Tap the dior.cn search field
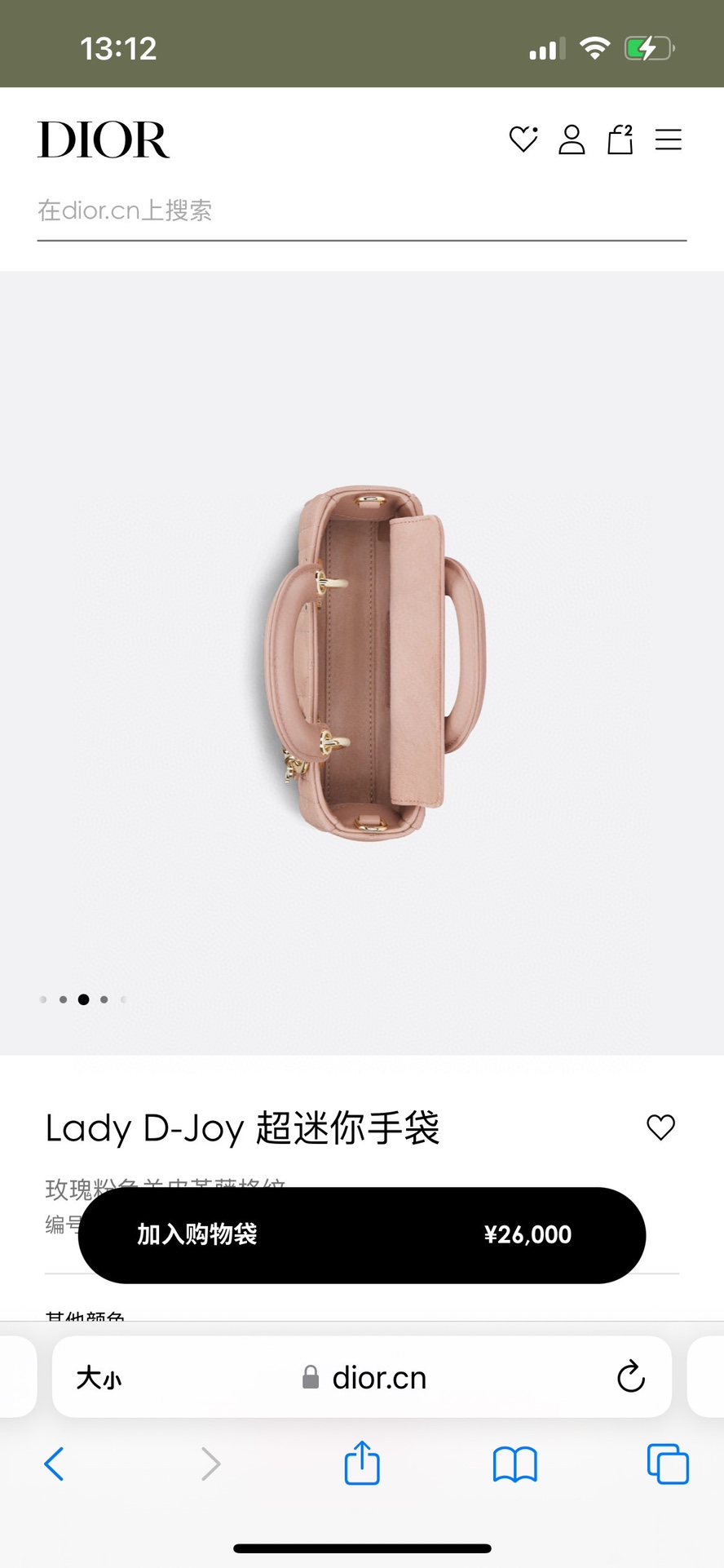Image resolution: width=724 pixels, height=1568 pixels. click(361, 211)
